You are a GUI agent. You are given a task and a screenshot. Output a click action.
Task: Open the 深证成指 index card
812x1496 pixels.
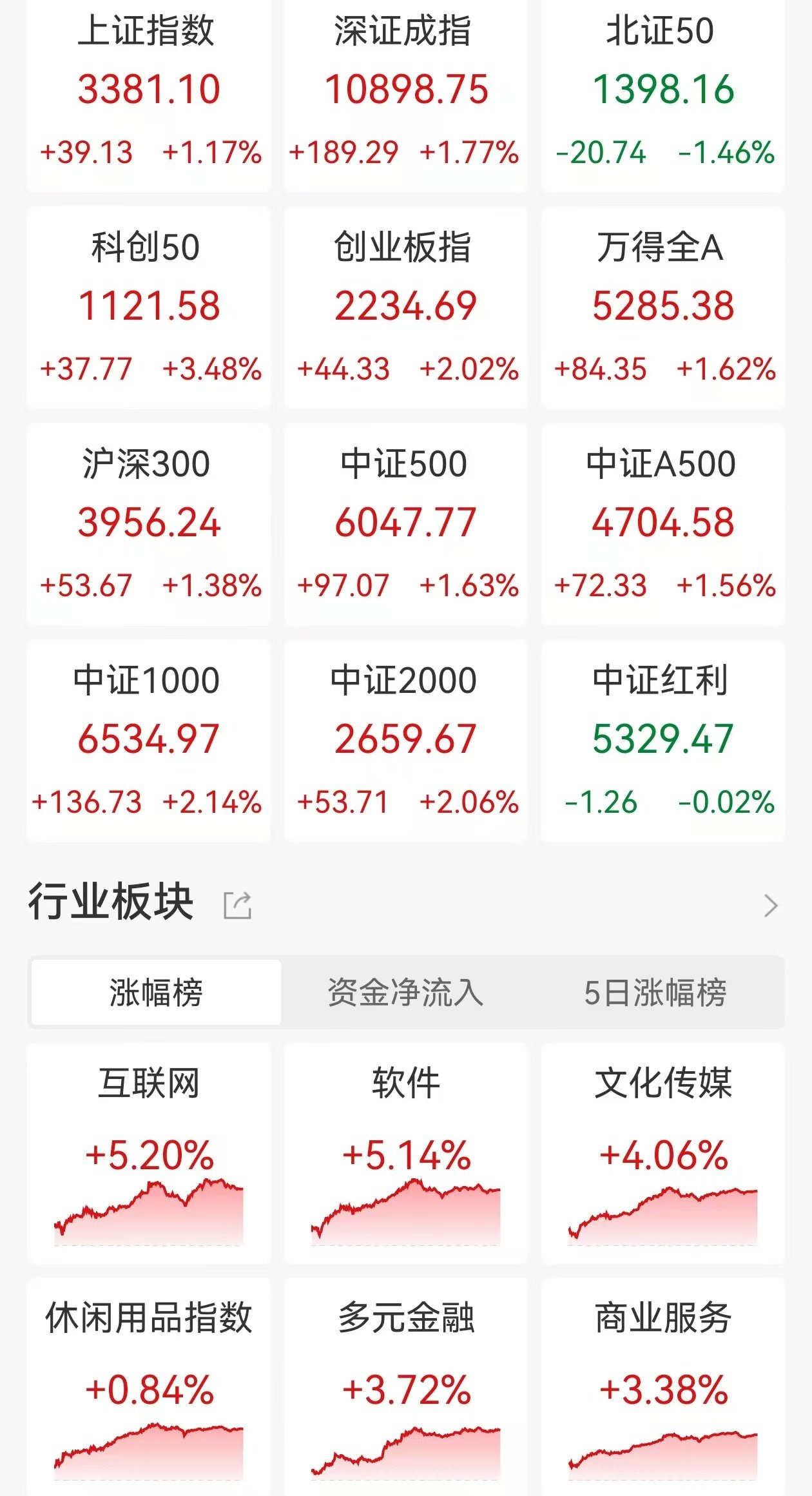(x=405, y=93)
